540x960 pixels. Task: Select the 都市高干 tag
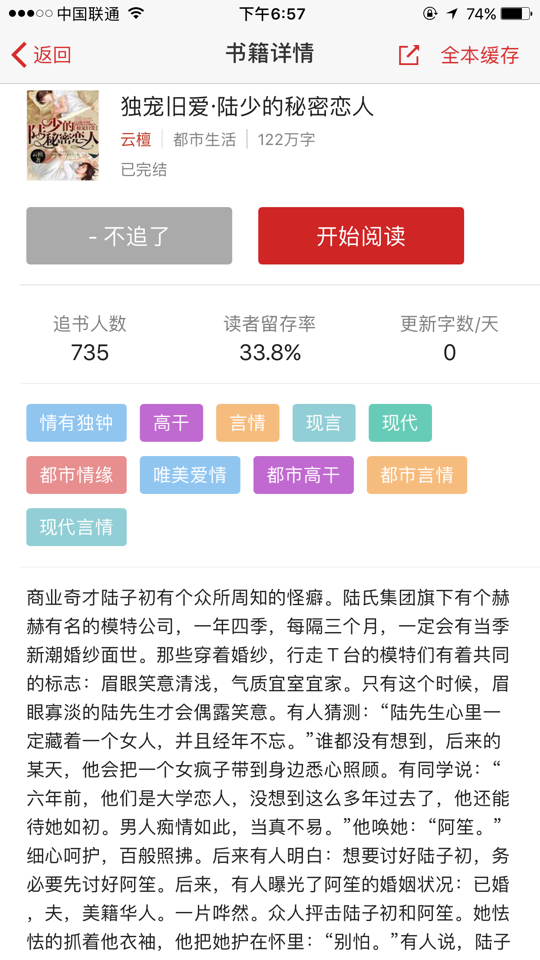[304, 474]
